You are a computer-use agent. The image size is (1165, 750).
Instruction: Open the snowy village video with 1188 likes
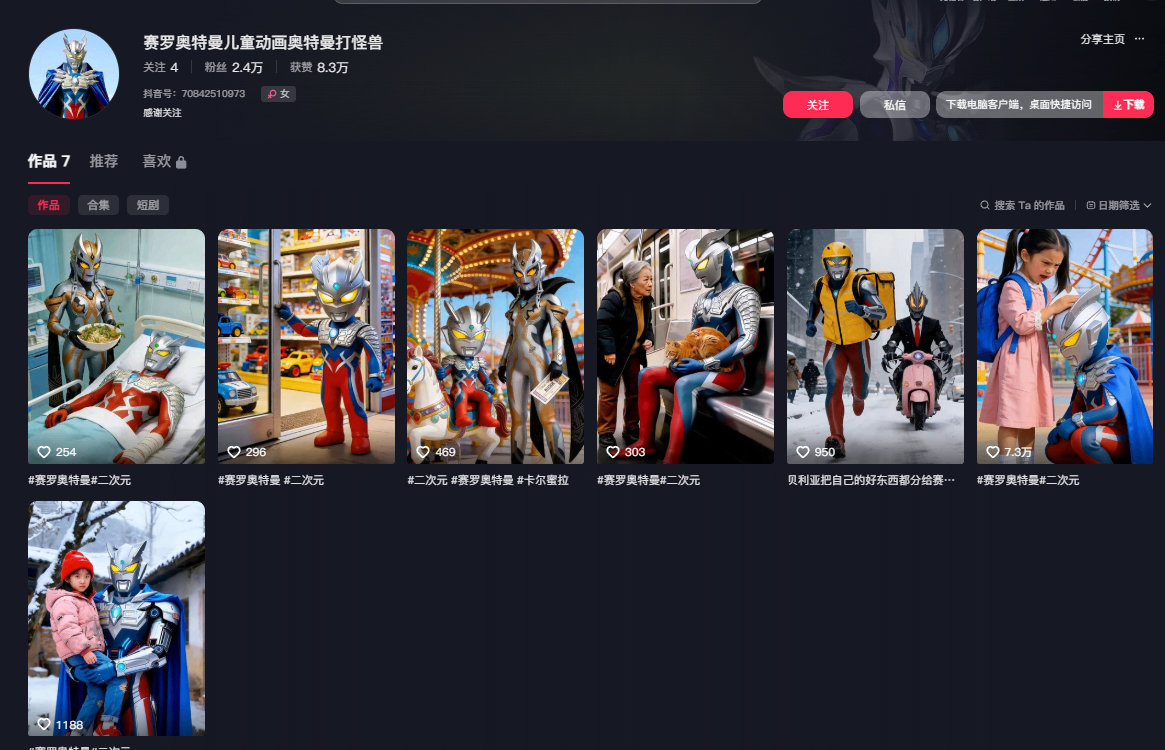[116, 618]
